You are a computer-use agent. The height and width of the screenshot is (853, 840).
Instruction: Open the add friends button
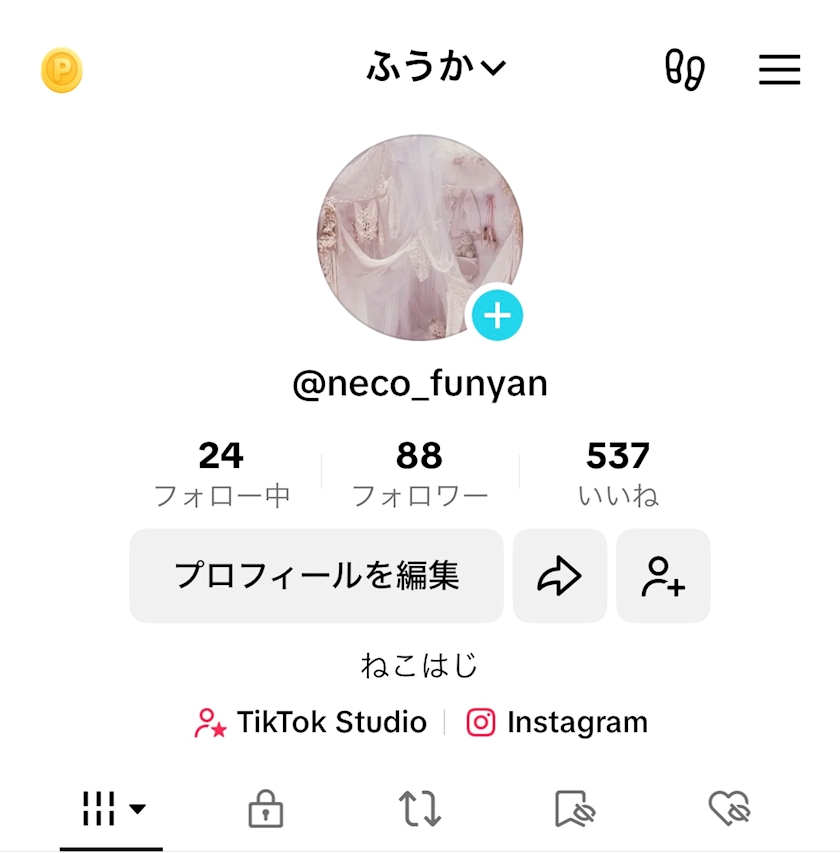(x=663, y=576)
